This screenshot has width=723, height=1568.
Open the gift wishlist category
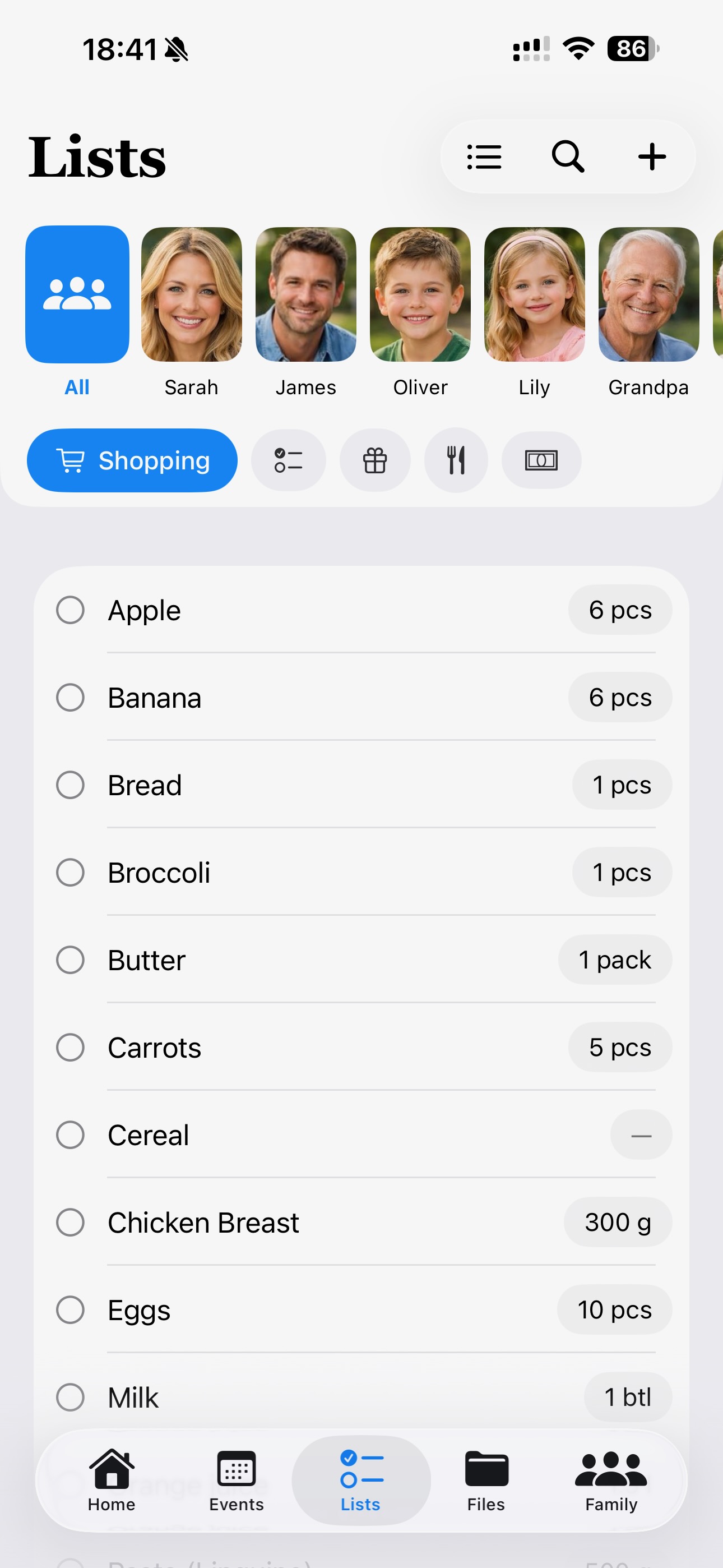pyautogui.click(x=375, y=460)
